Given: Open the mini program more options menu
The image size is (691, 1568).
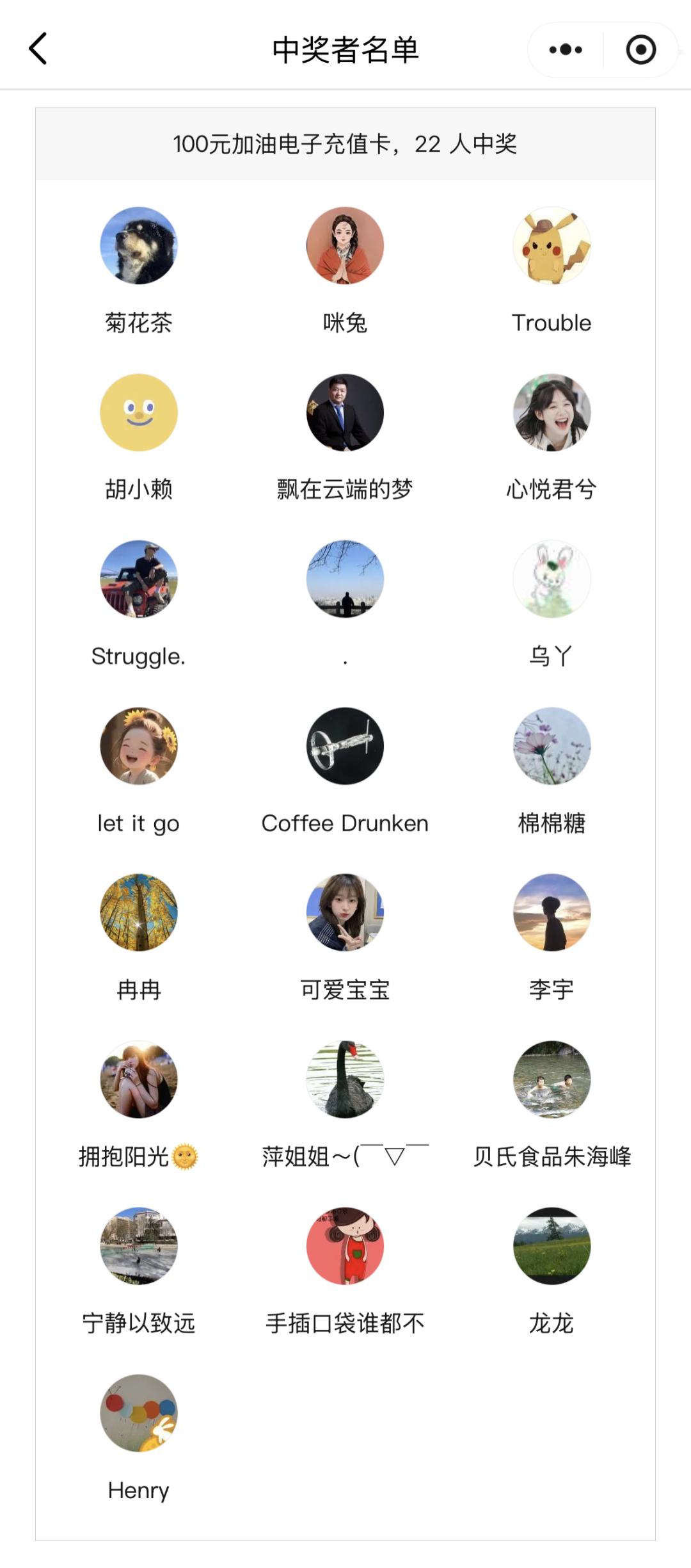Looking at the screenshot, I should [x=566, y=50].
